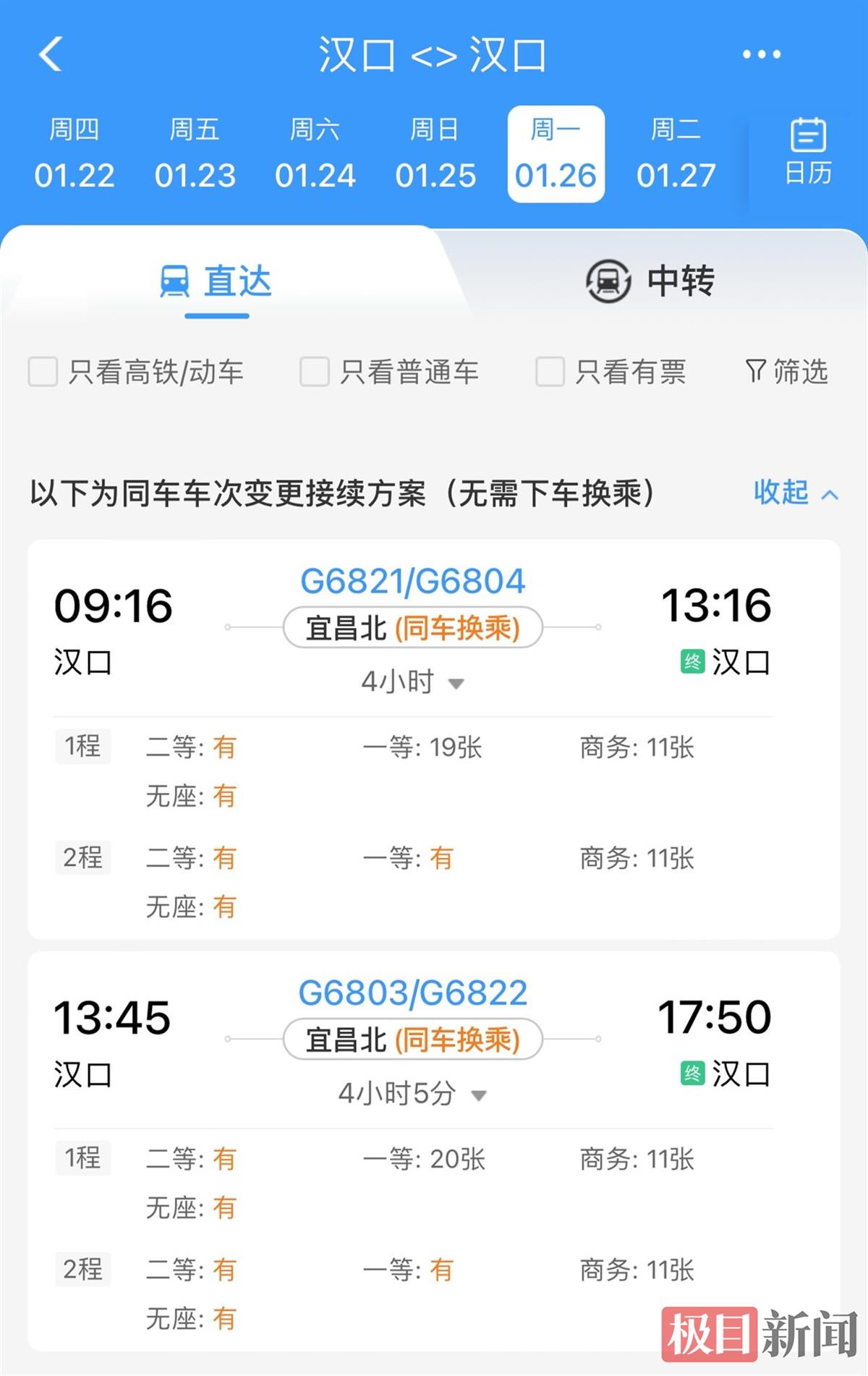Tap the filter funnel icon beside 筛选
Image resolution: width=868 pixels, height=1376 pixels.
pos(755,372)
